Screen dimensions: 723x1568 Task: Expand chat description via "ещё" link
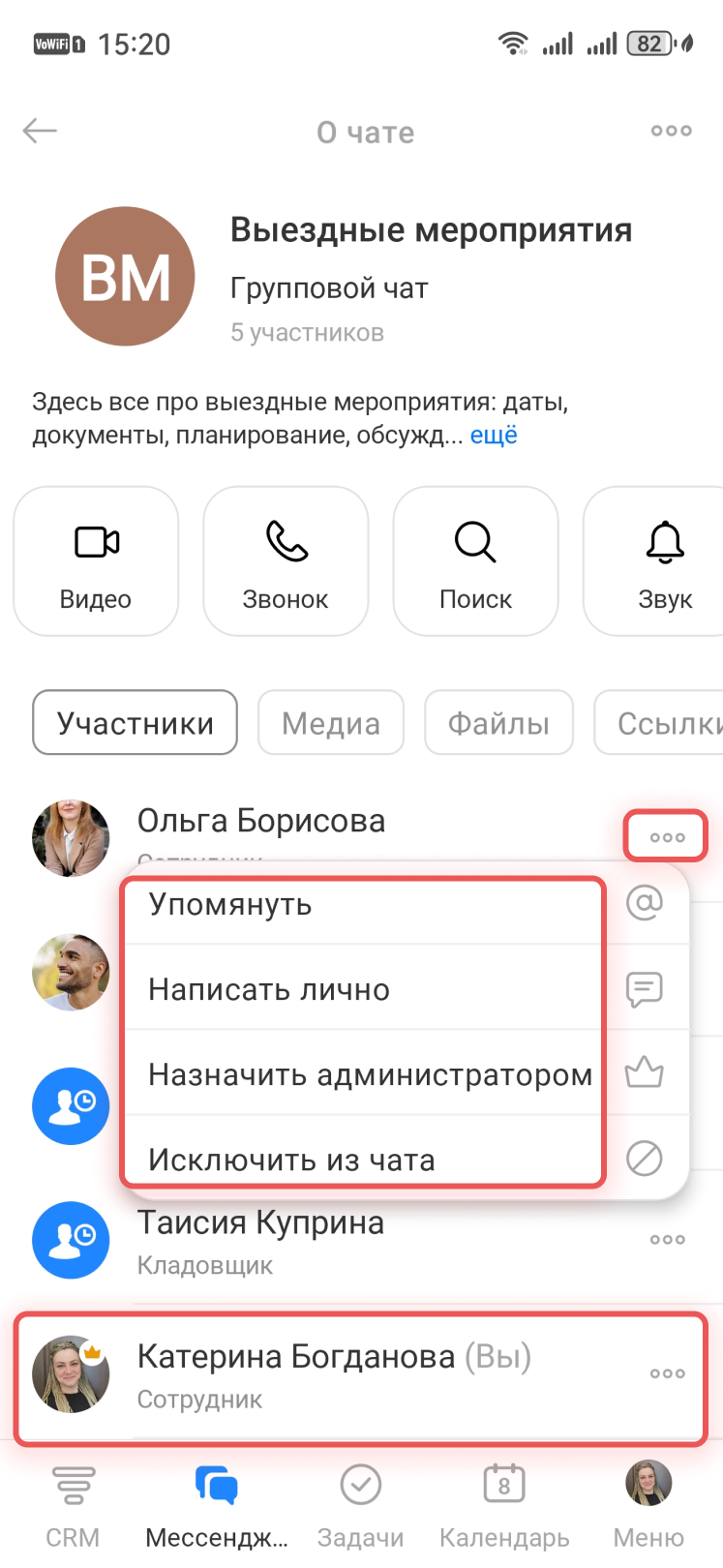[x=494, y=436]
